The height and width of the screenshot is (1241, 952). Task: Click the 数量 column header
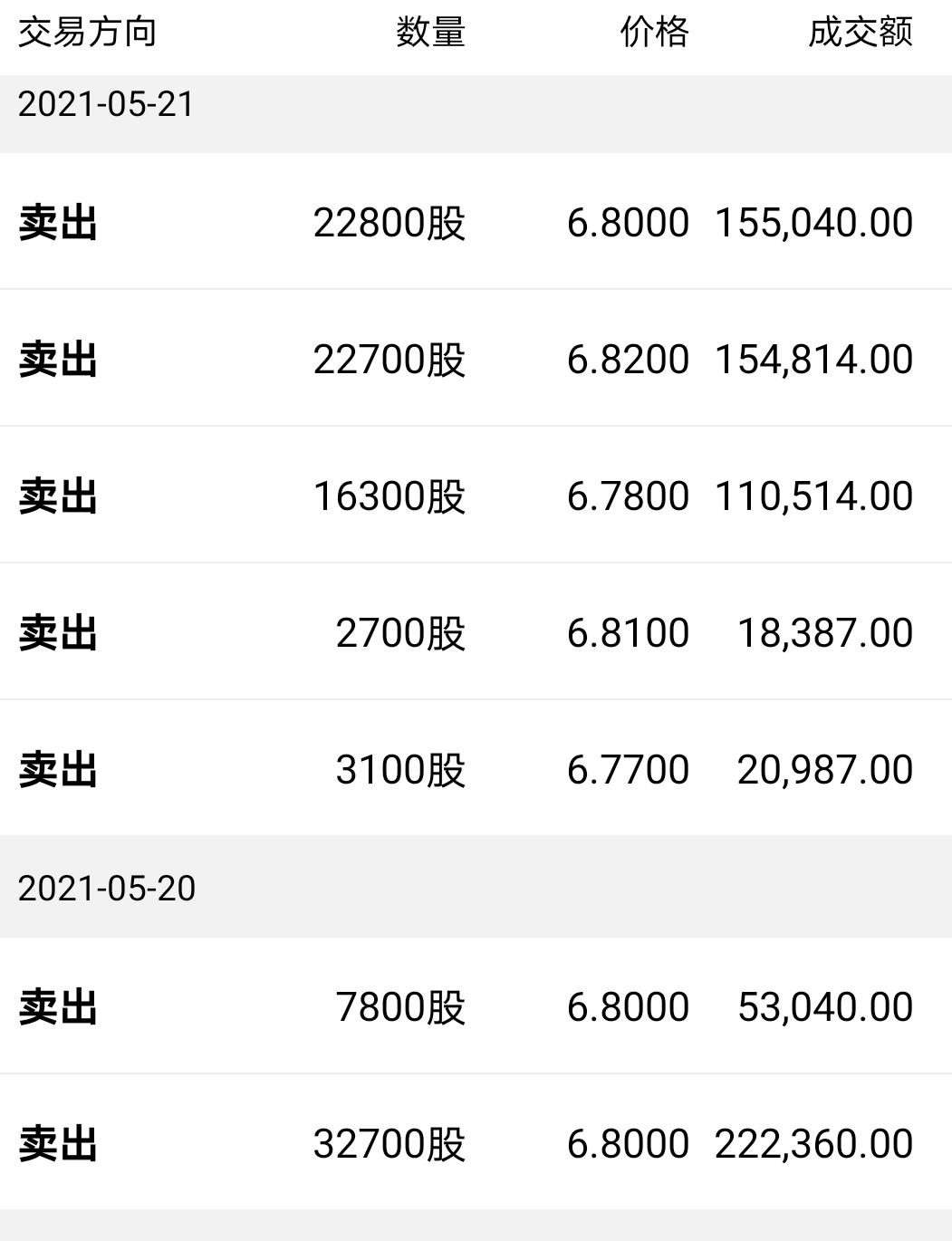click(428, 34)
